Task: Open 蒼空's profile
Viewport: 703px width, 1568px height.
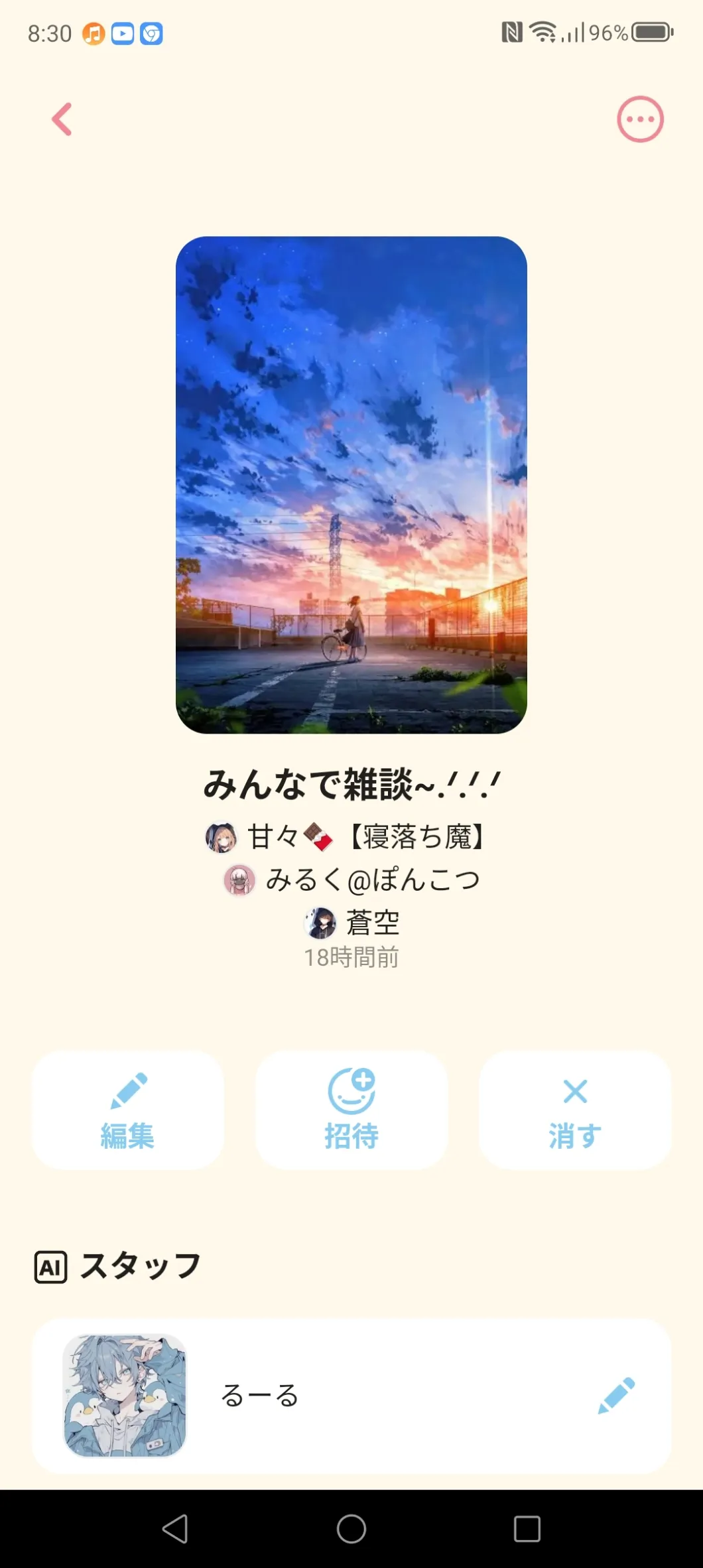Action: [351, 923]
